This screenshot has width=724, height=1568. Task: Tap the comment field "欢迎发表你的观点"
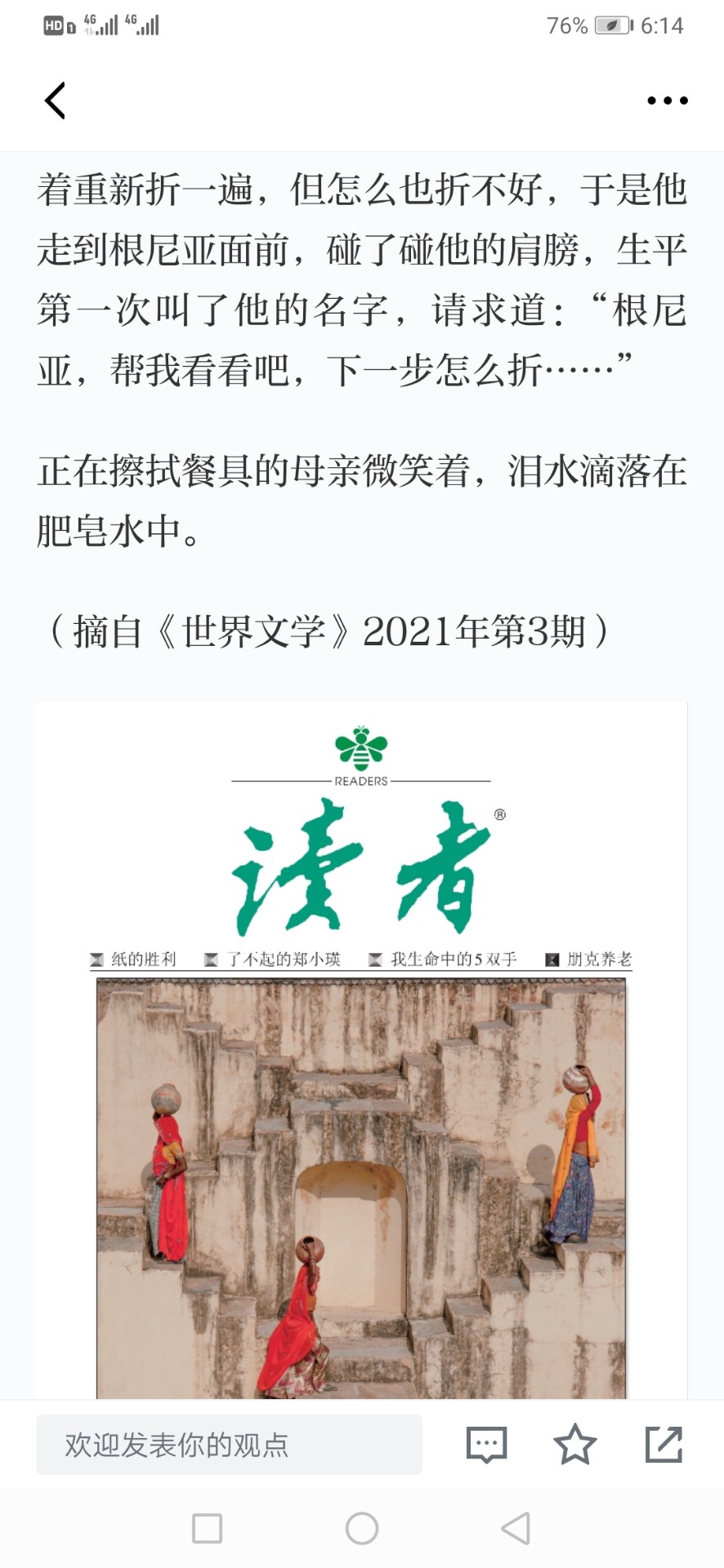pyautogui.click(x=229, y=1445)
